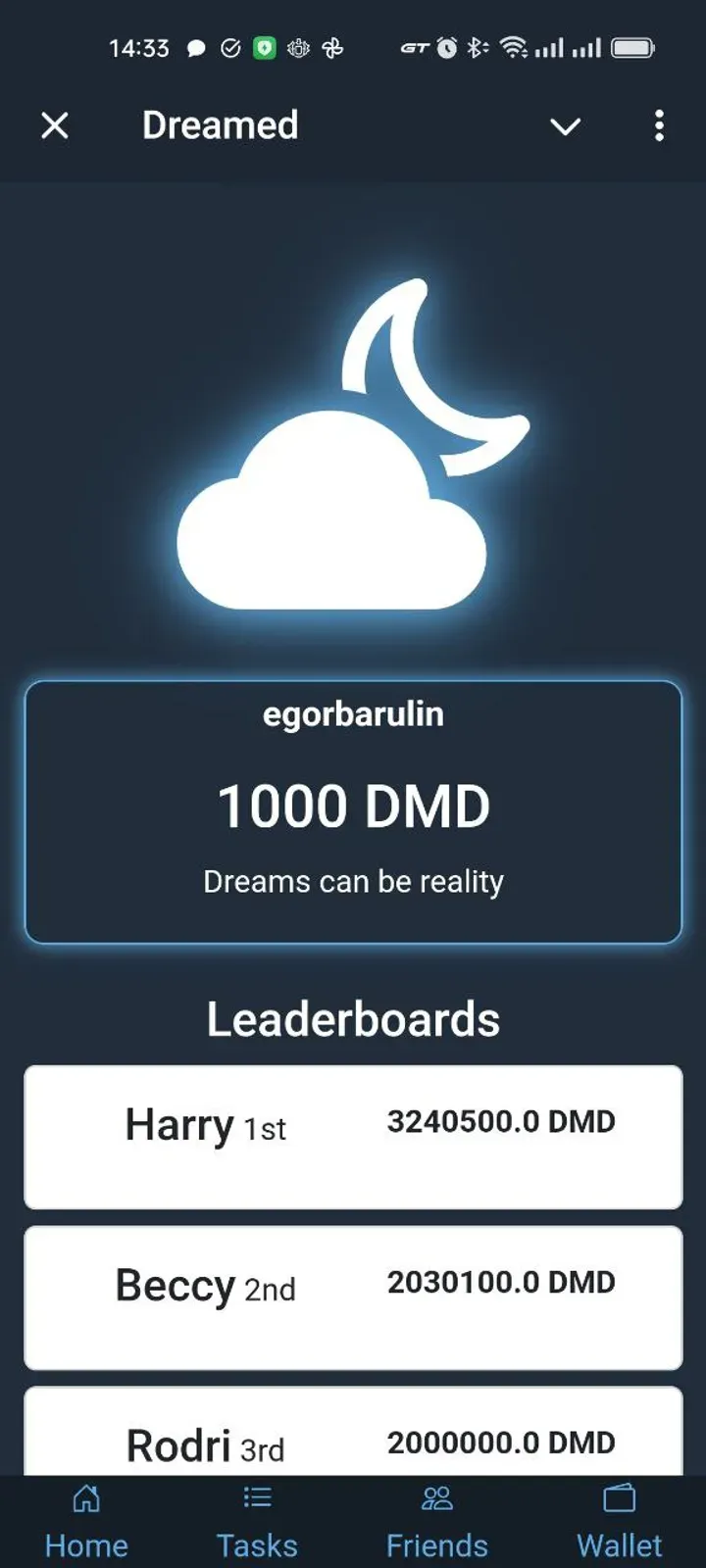
Task: Open the Friends tab
Action: tap(436, 1522)
